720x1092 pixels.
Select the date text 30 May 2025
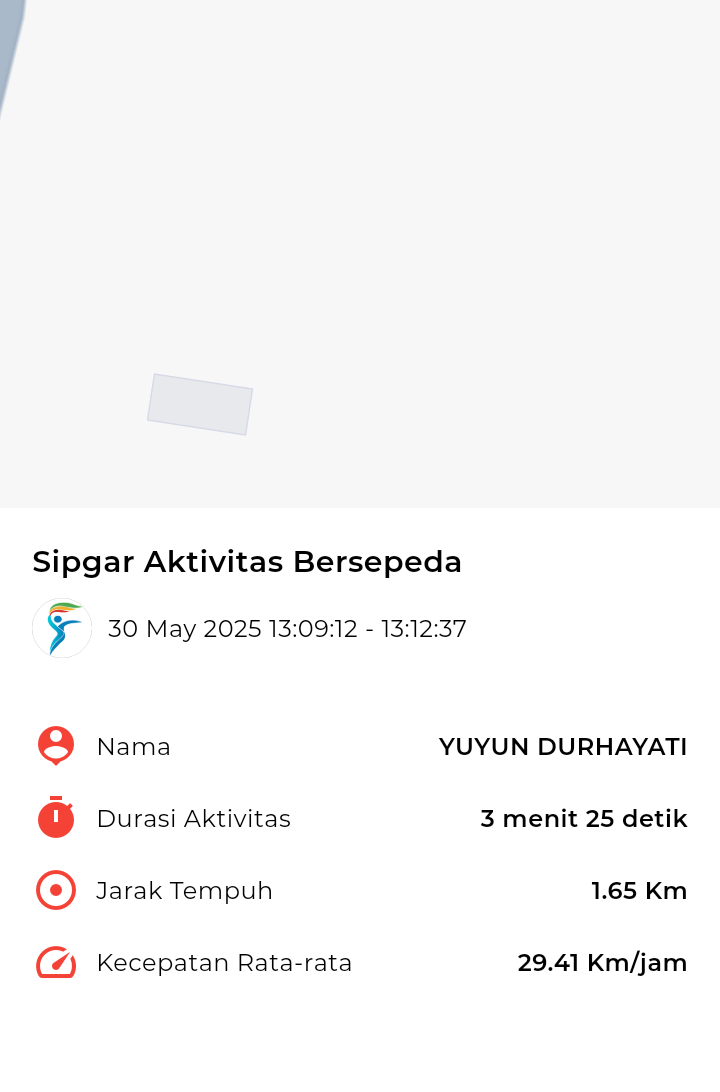click(186, 628)
